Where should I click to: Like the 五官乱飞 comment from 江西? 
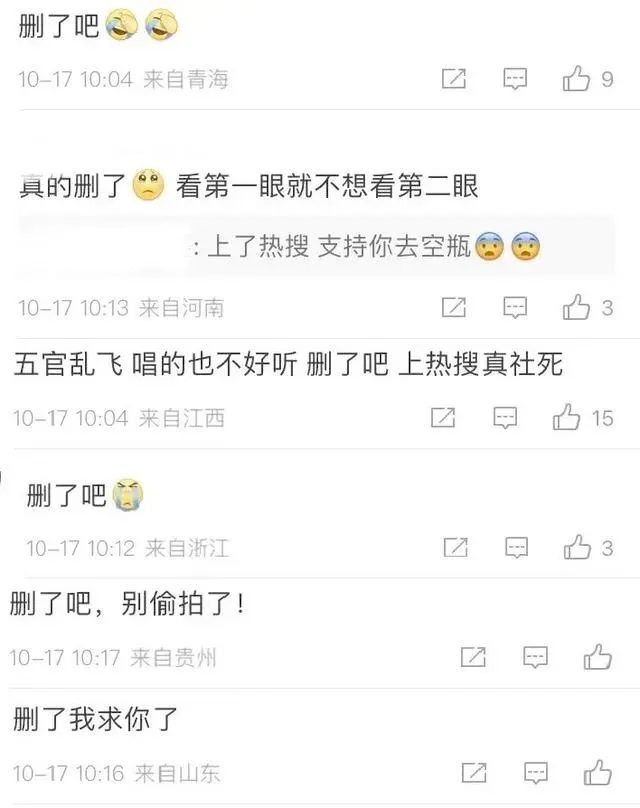(567, 417)
